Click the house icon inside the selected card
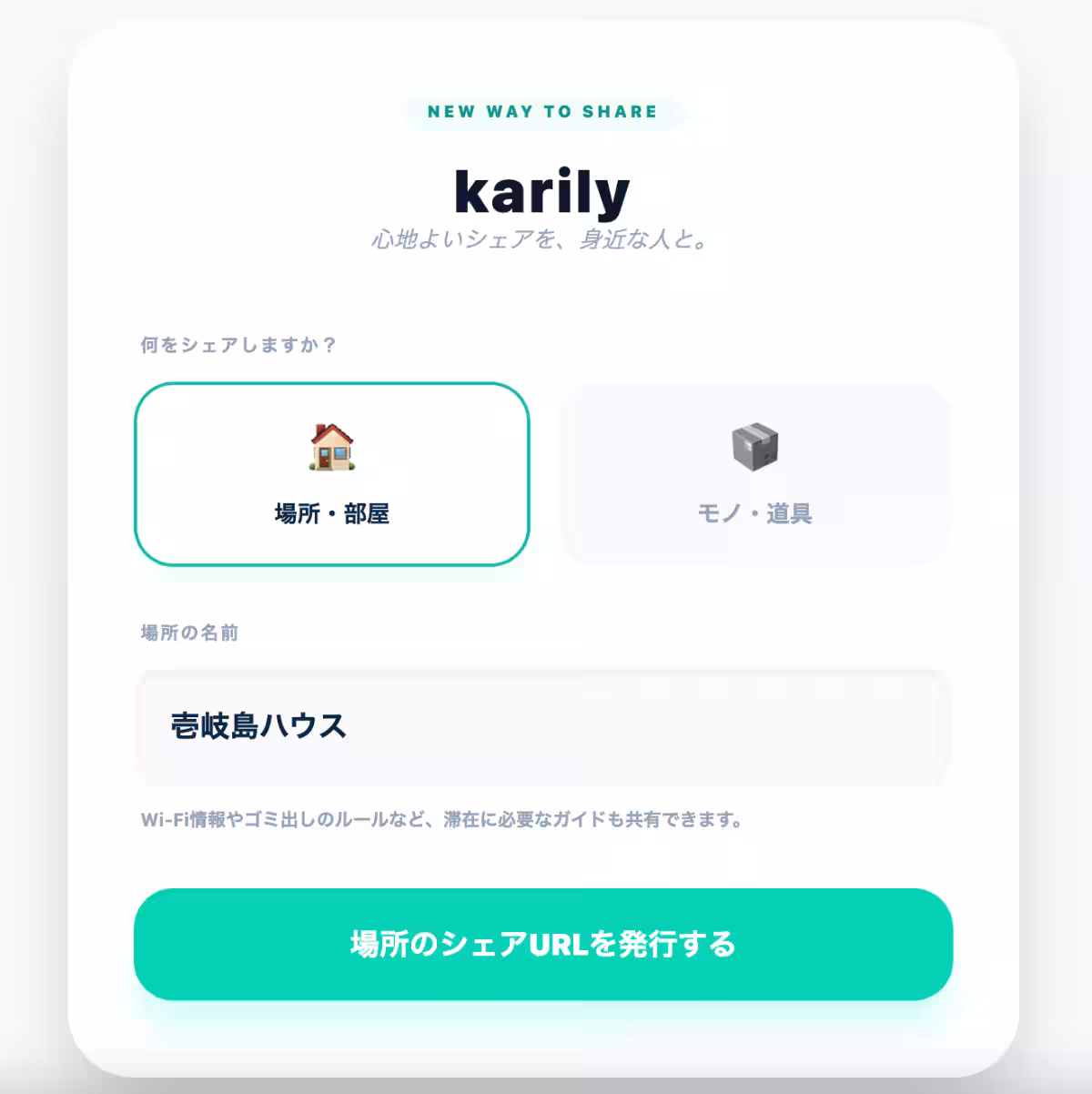The image size is (1092, 1094). click(331, 446)
